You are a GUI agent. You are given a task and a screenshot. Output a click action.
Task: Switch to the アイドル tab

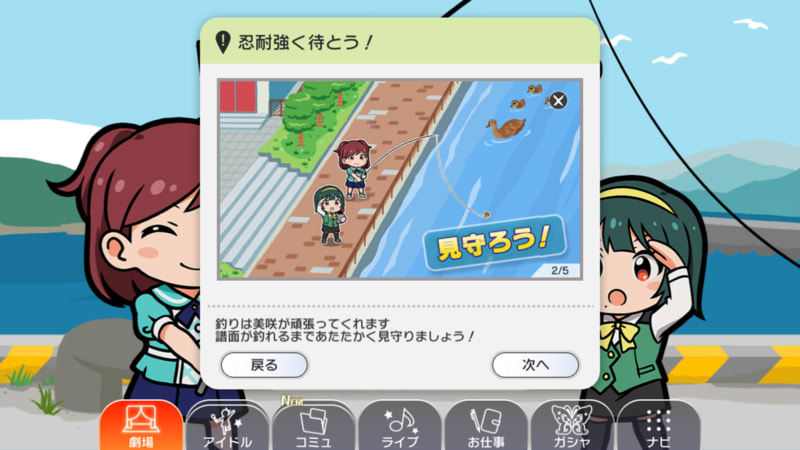[227, 427]
